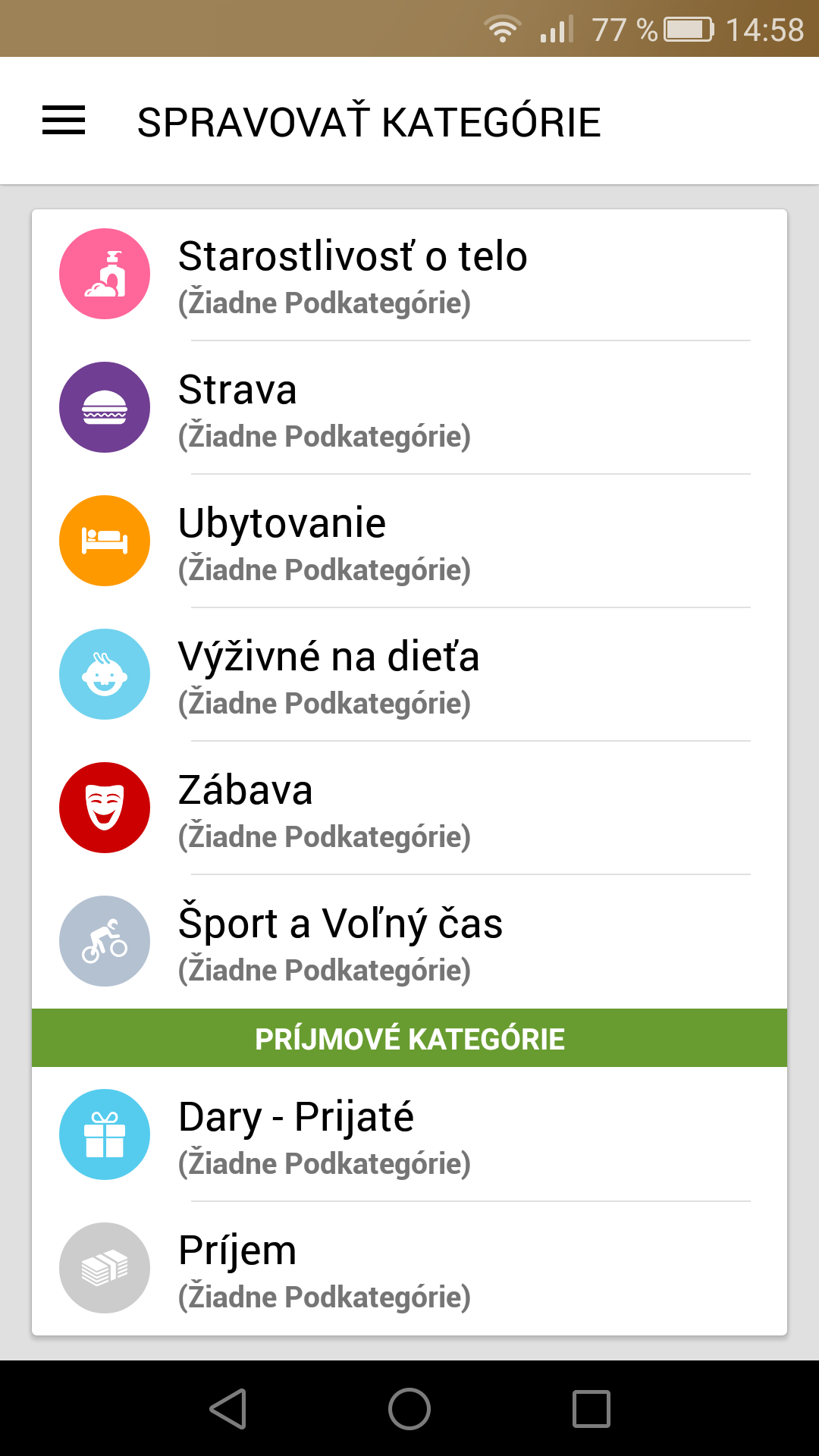Viewport: 819px width, 1456px height.
Task: Tap the system home button
Action: [409, 1409]
